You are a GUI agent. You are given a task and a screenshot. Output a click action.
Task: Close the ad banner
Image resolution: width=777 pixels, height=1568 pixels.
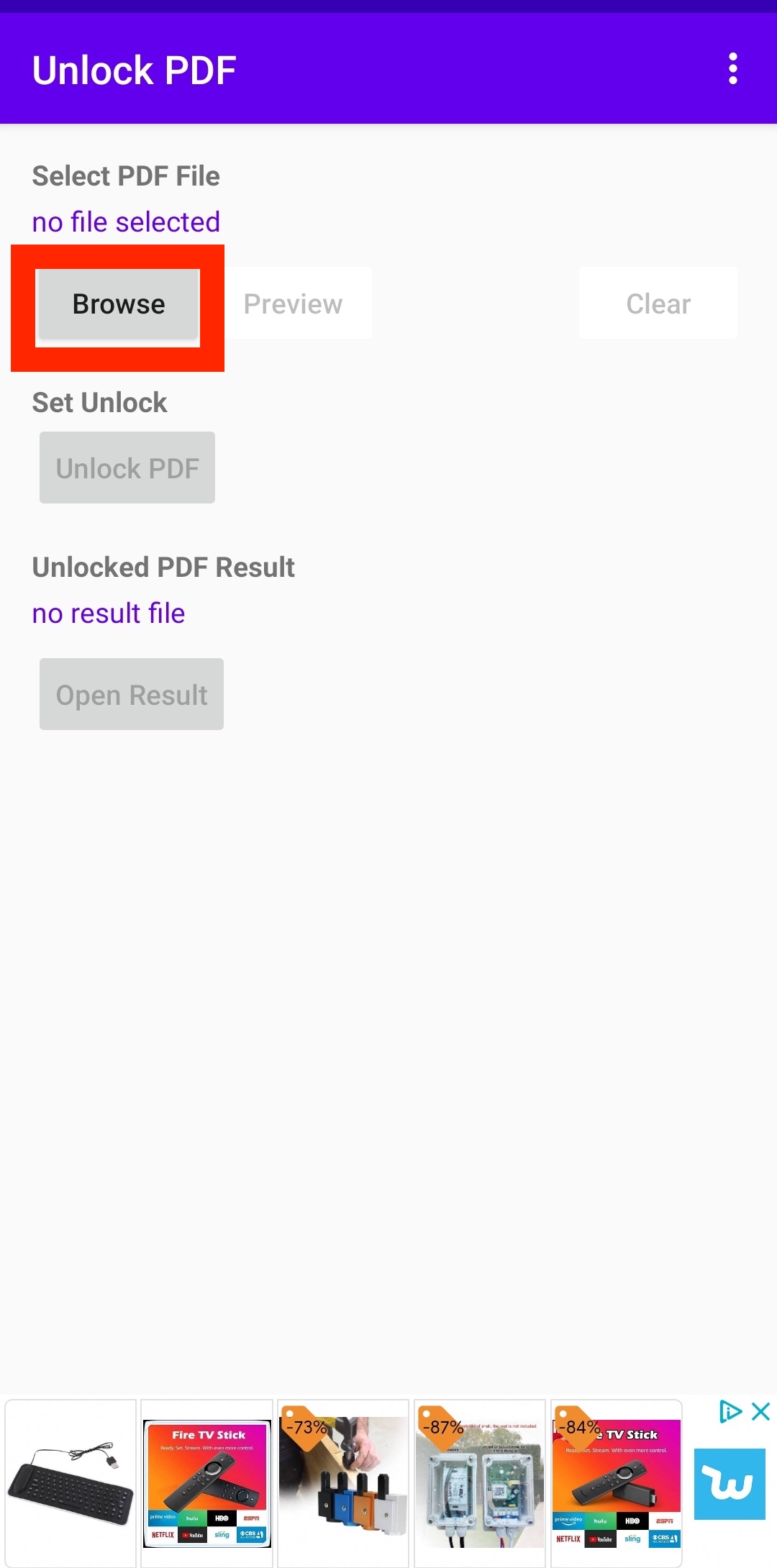click(760, 1411)
